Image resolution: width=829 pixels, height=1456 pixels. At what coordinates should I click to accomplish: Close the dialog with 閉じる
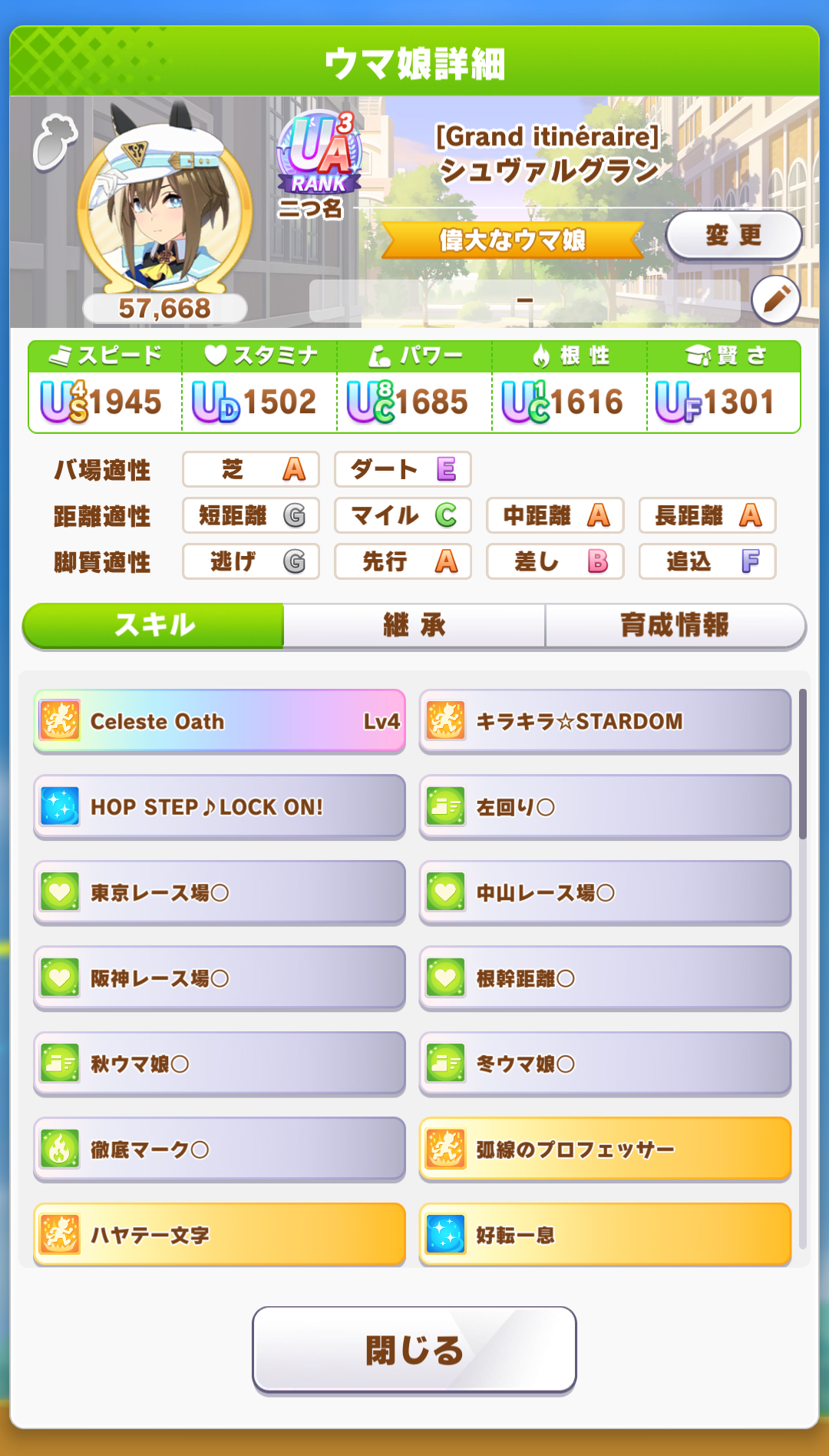414,1349
